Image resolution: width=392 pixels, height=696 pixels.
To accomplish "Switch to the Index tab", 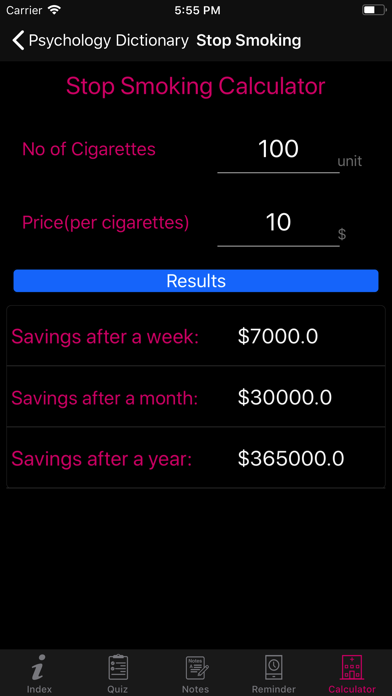I will coord(39,673).
